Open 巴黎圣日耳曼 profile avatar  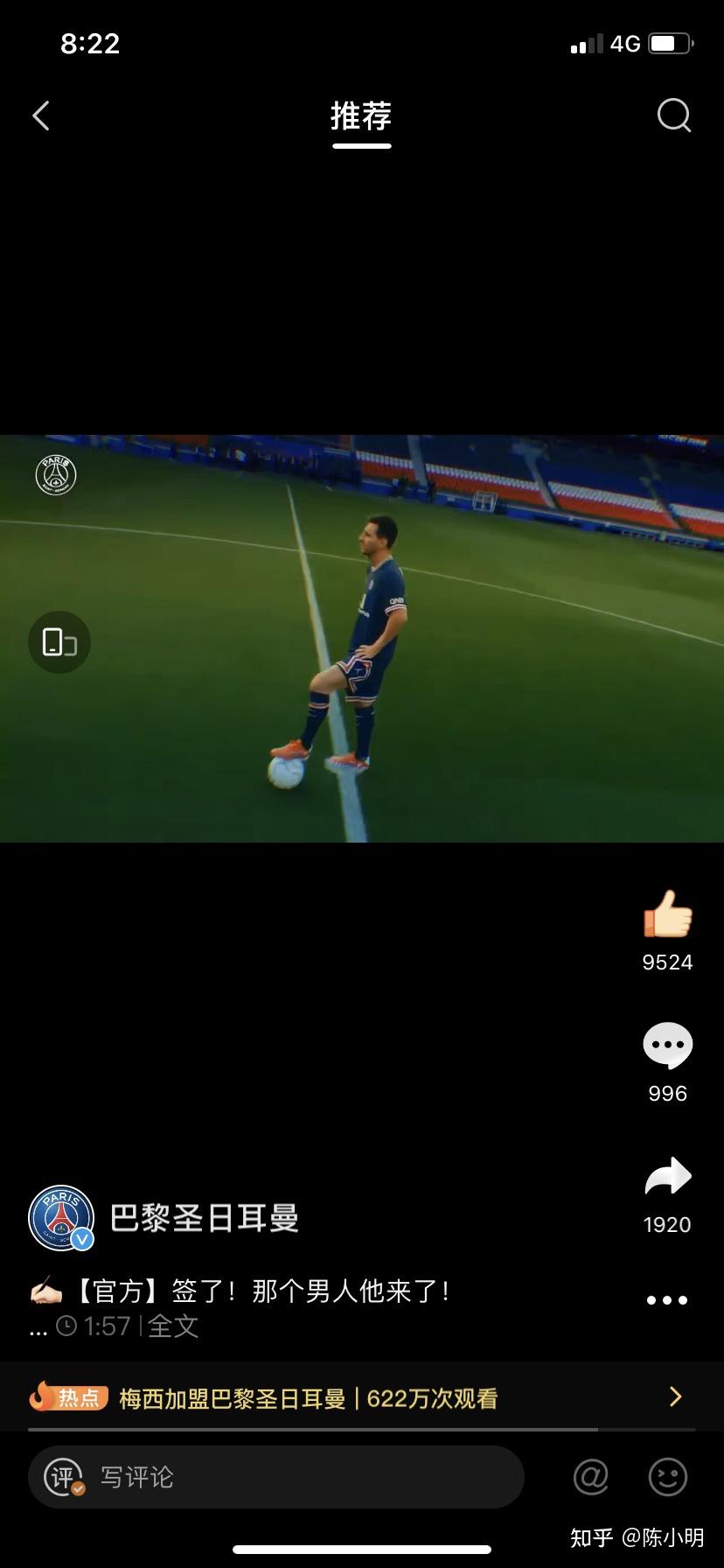61,1218
